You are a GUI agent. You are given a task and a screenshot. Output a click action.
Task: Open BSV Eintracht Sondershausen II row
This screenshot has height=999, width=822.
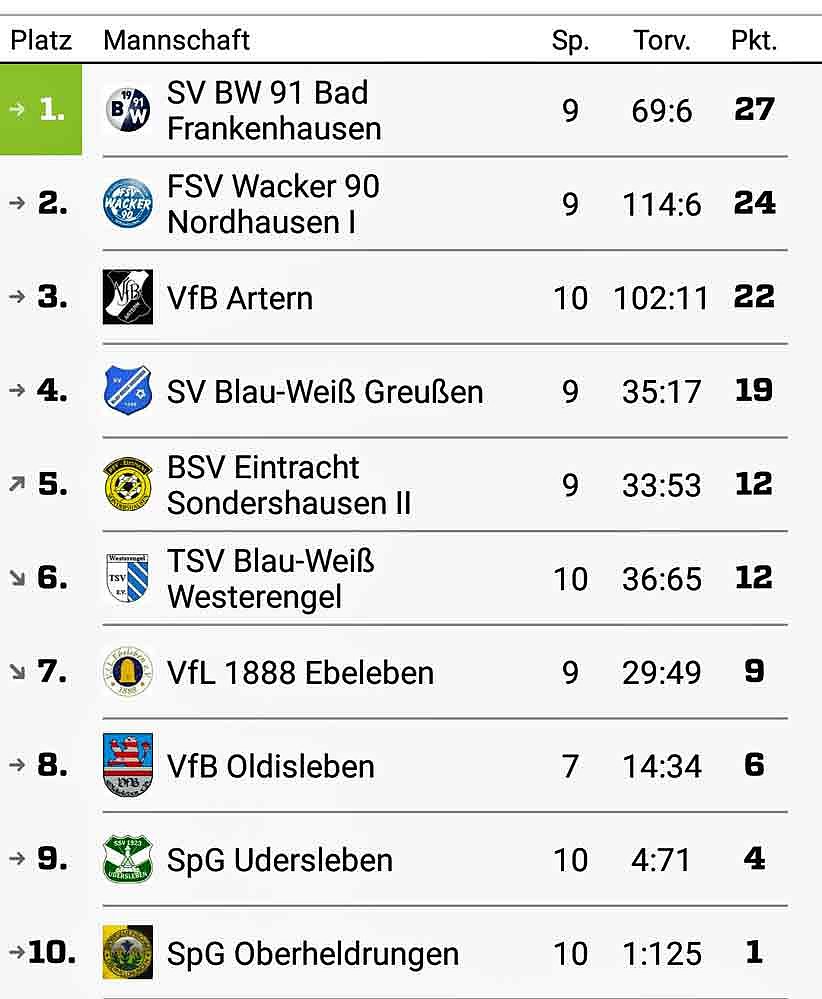(288, 485)
